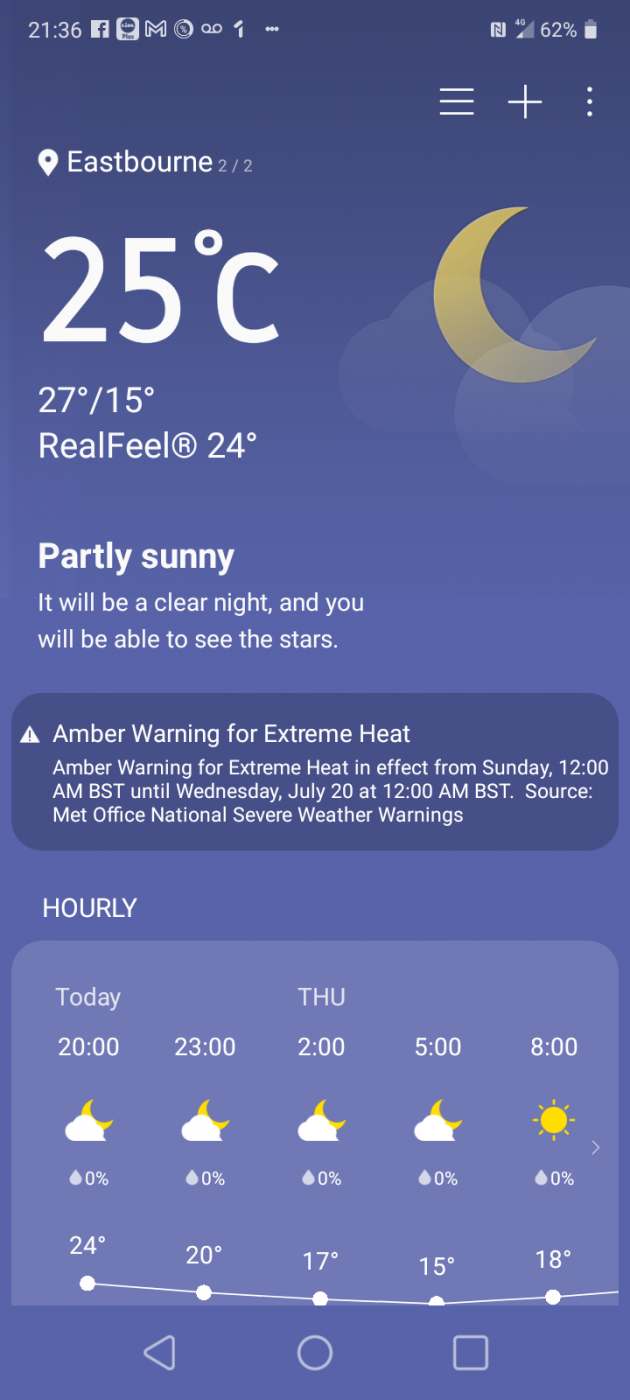
Task: Go back using the system back button
Action: (160, 1352)
